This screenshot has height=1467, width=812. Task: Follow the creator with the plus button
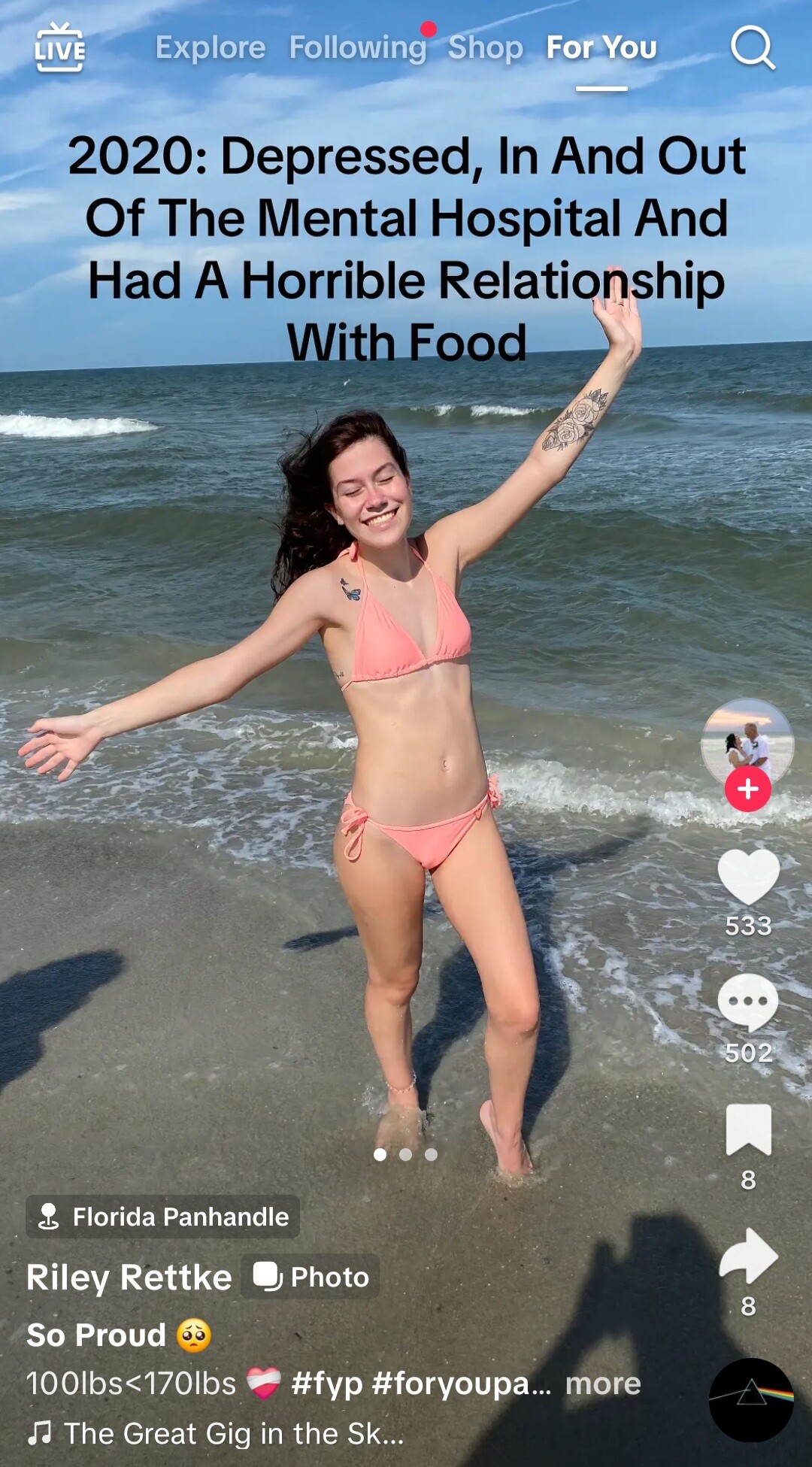click(x=747, y=789)
